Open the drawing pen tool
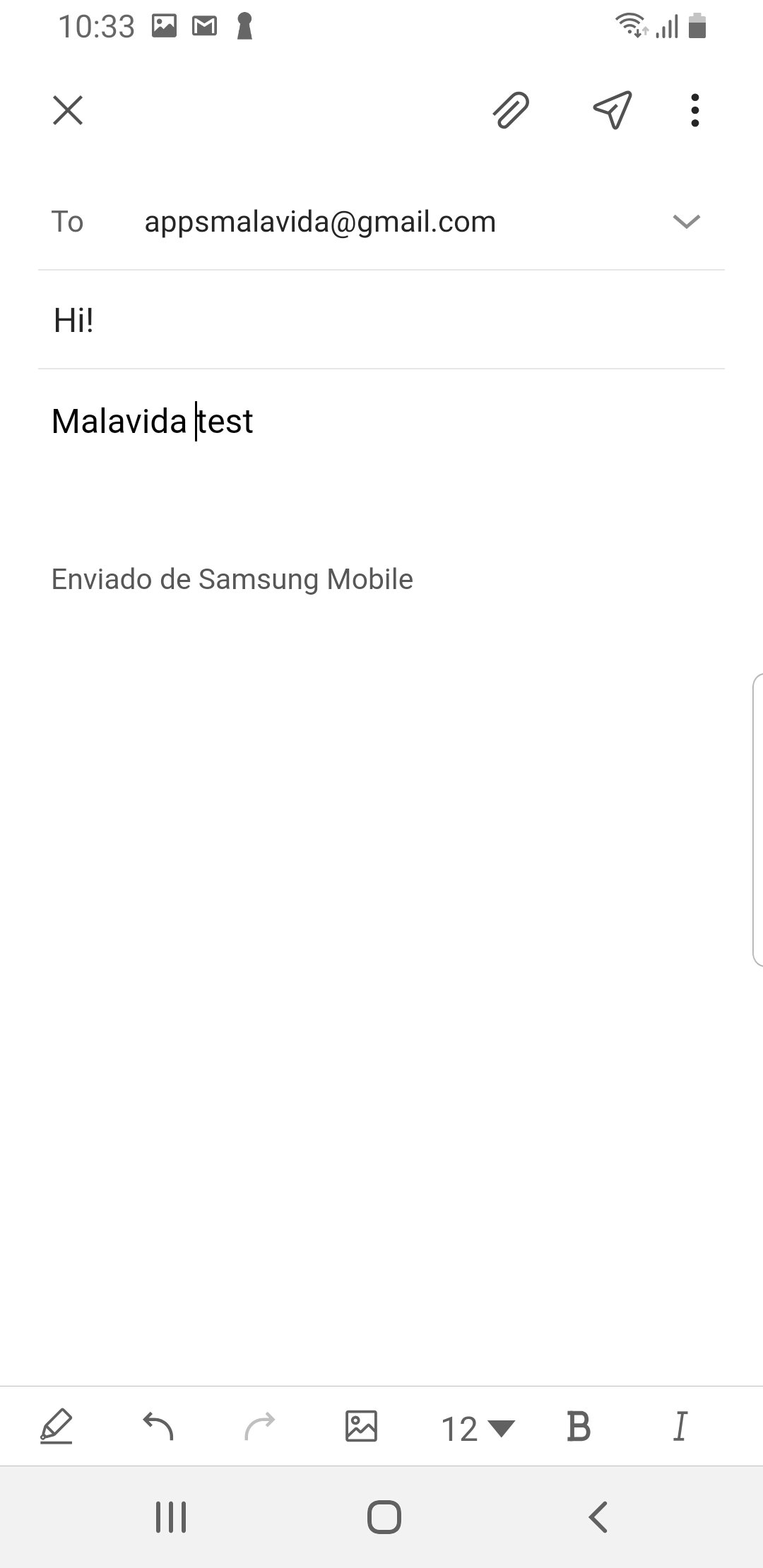This screenshot has width=763, height=1568. 56,1427
